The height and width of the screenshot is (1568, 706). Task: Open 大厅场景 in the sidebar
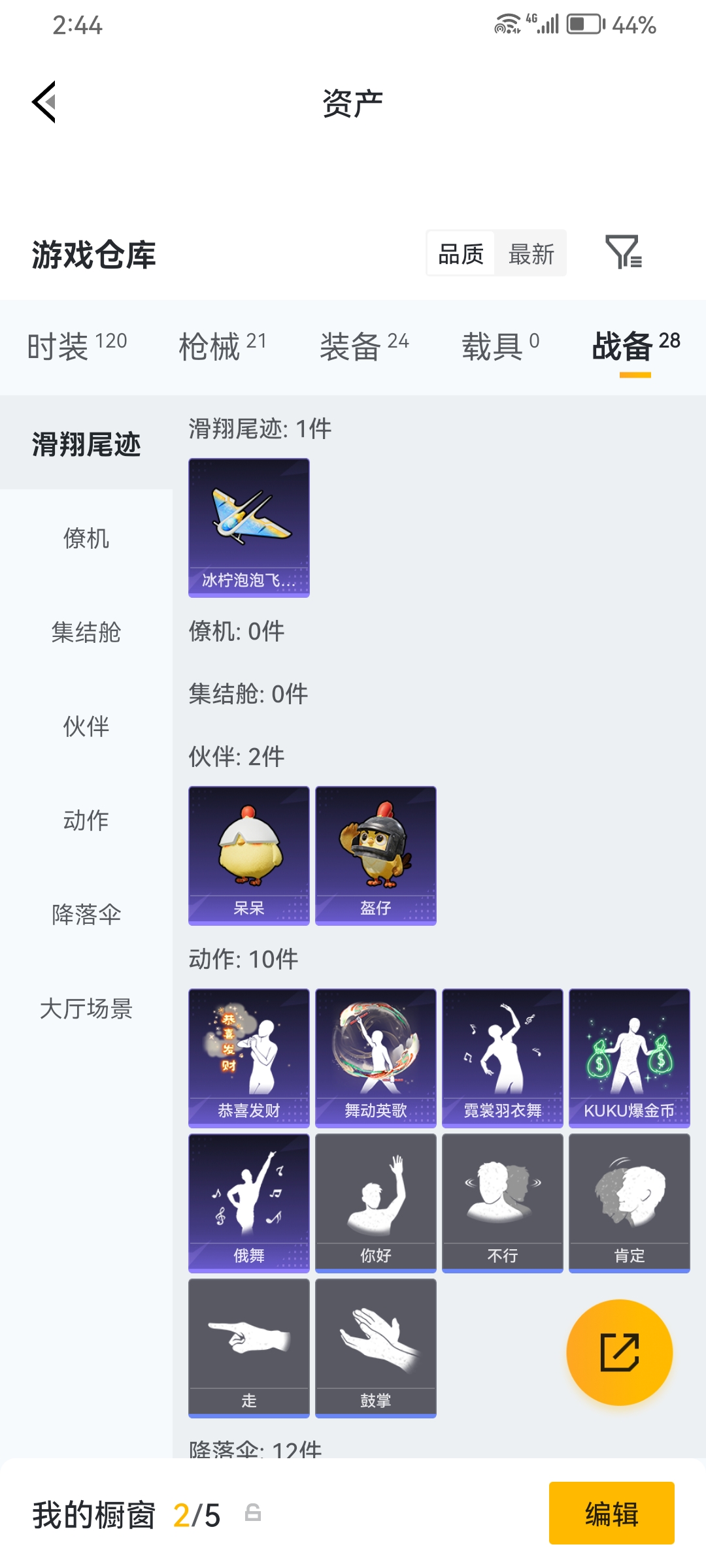click(86, 1009)
